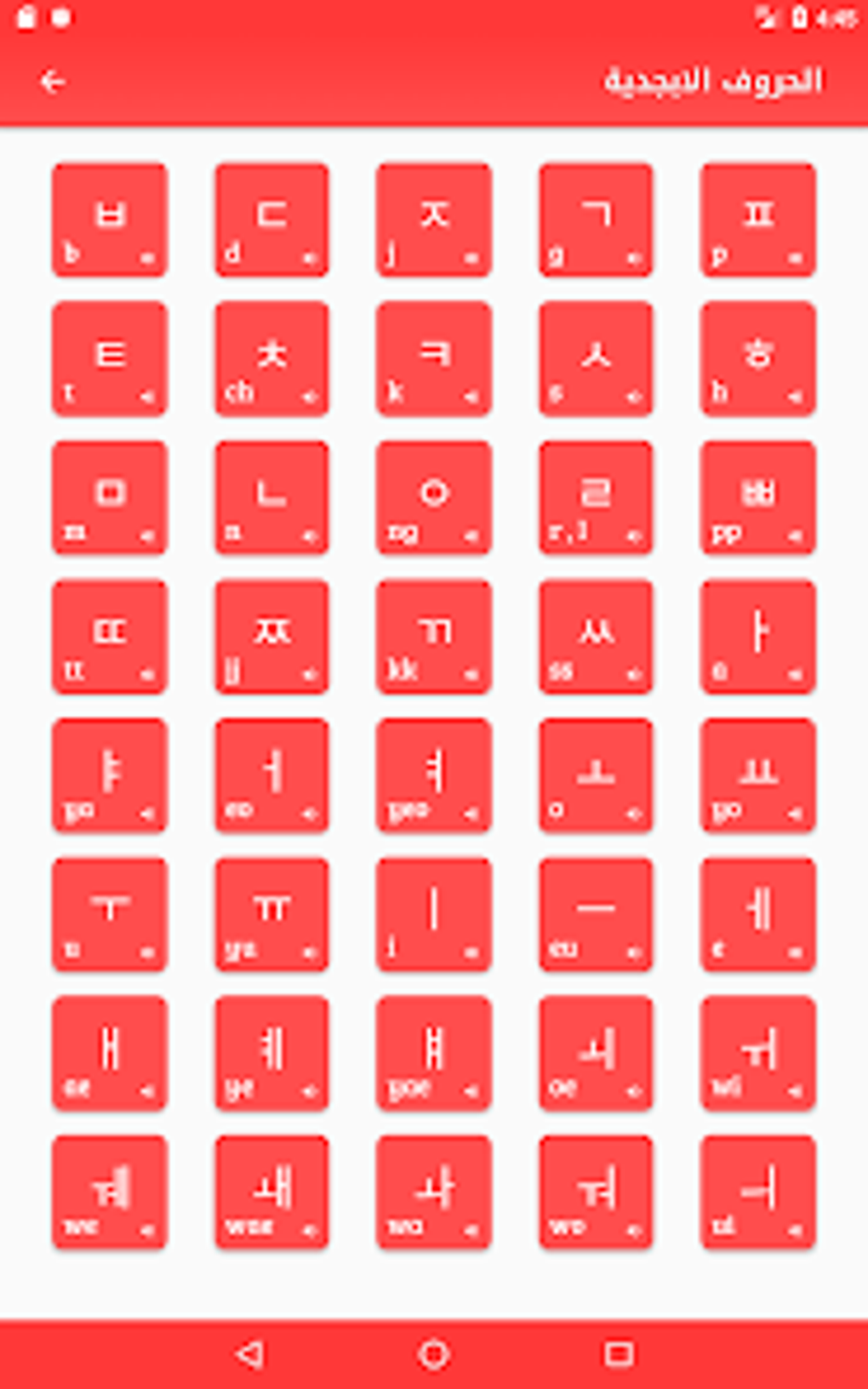Tap the ㄲ letter card labeled kk

(434, 636)
